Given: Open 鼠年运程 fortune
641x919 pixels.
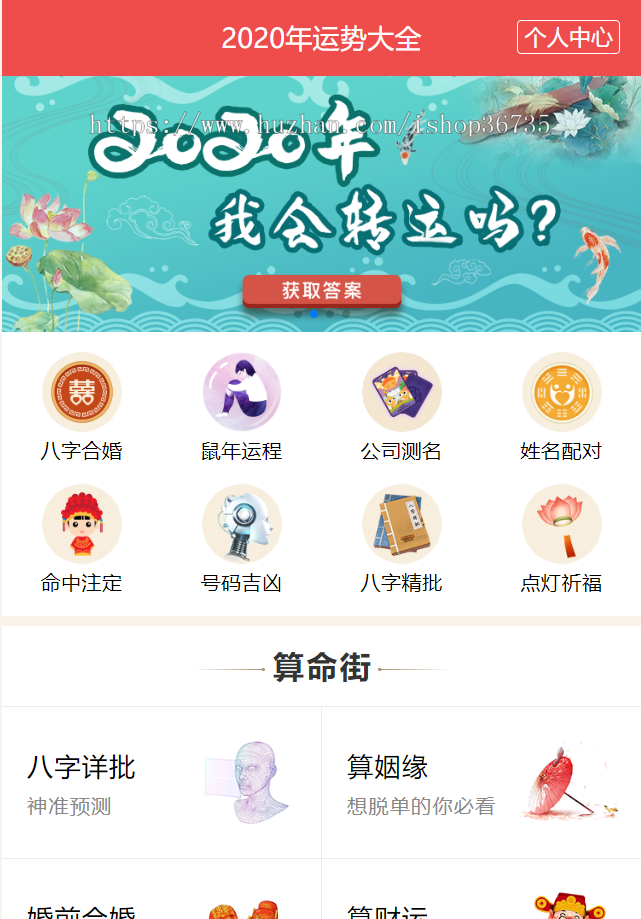Looking at the screenshot, I should pyautogui.click(x=241, y=407).
